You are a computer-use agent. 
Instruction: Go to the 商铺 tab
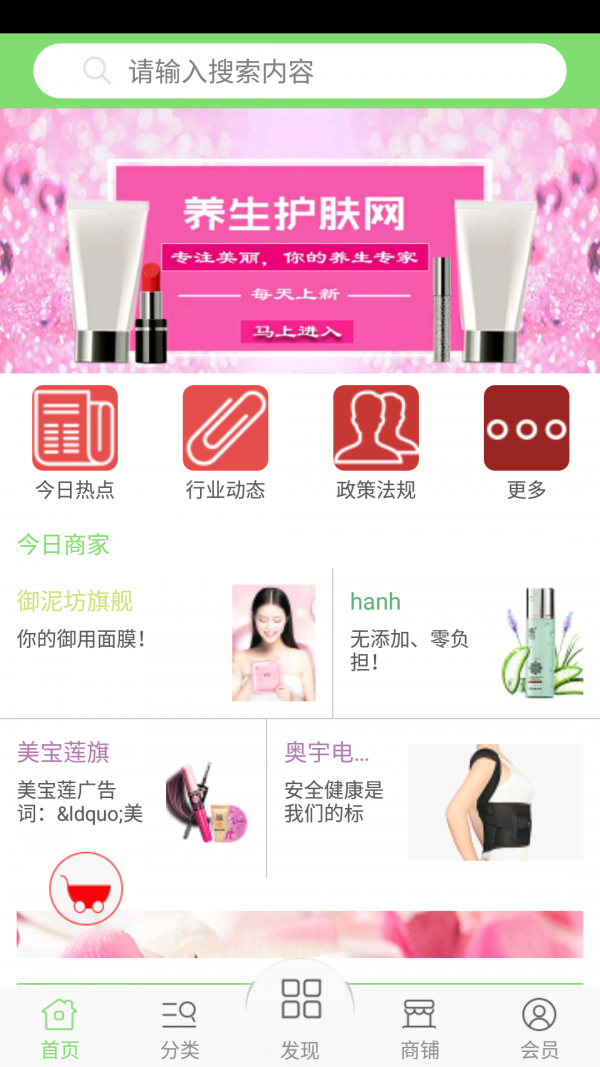[420, 1028]
